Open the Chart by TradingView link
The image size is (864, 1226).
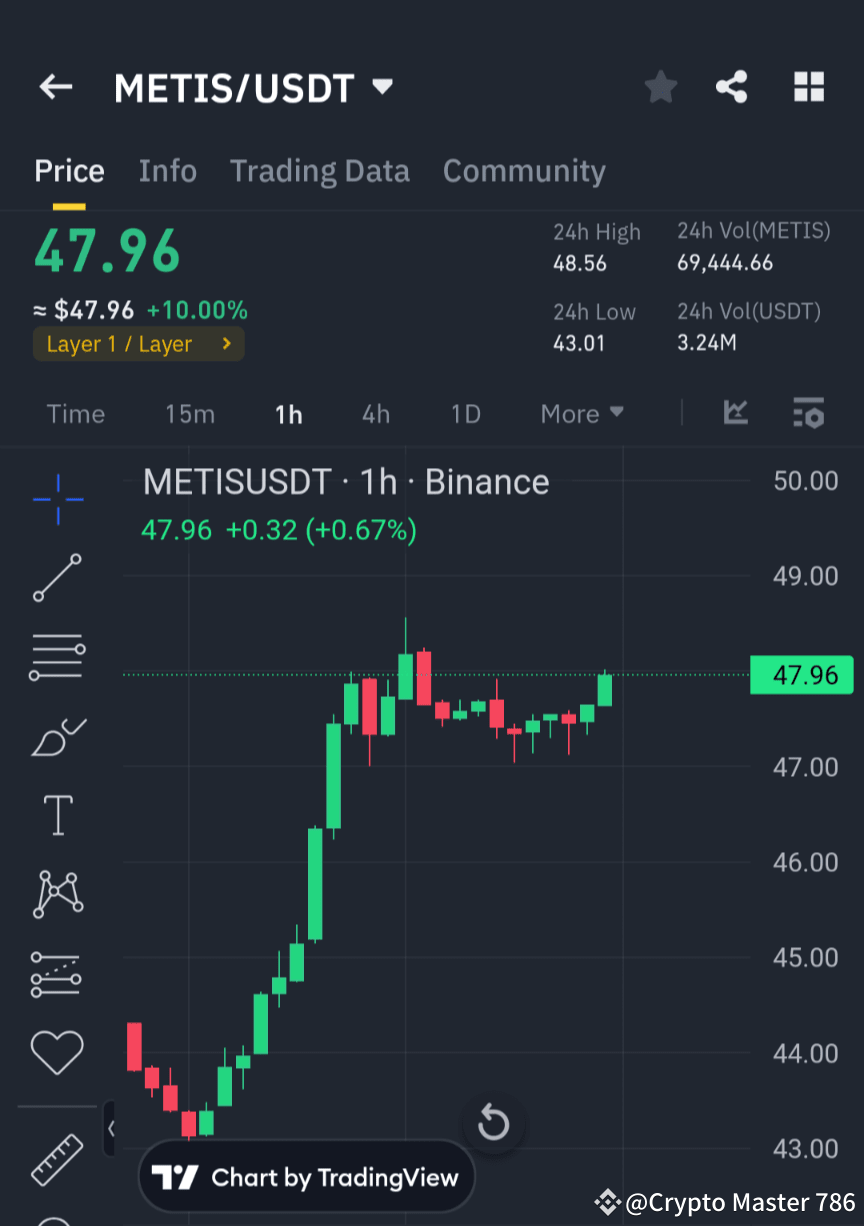coord(306,1175)
